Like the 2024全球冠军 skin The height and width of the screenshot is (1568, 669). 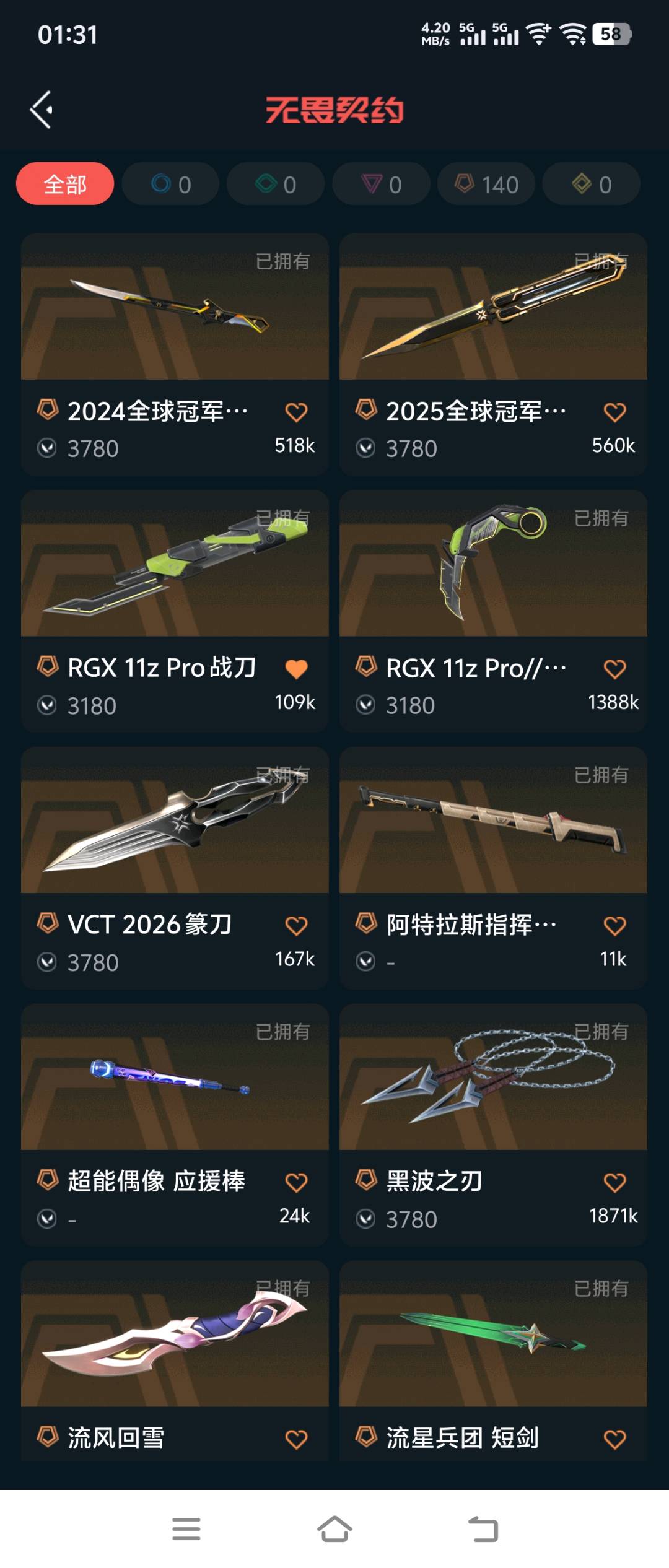[x=296, y=412]
